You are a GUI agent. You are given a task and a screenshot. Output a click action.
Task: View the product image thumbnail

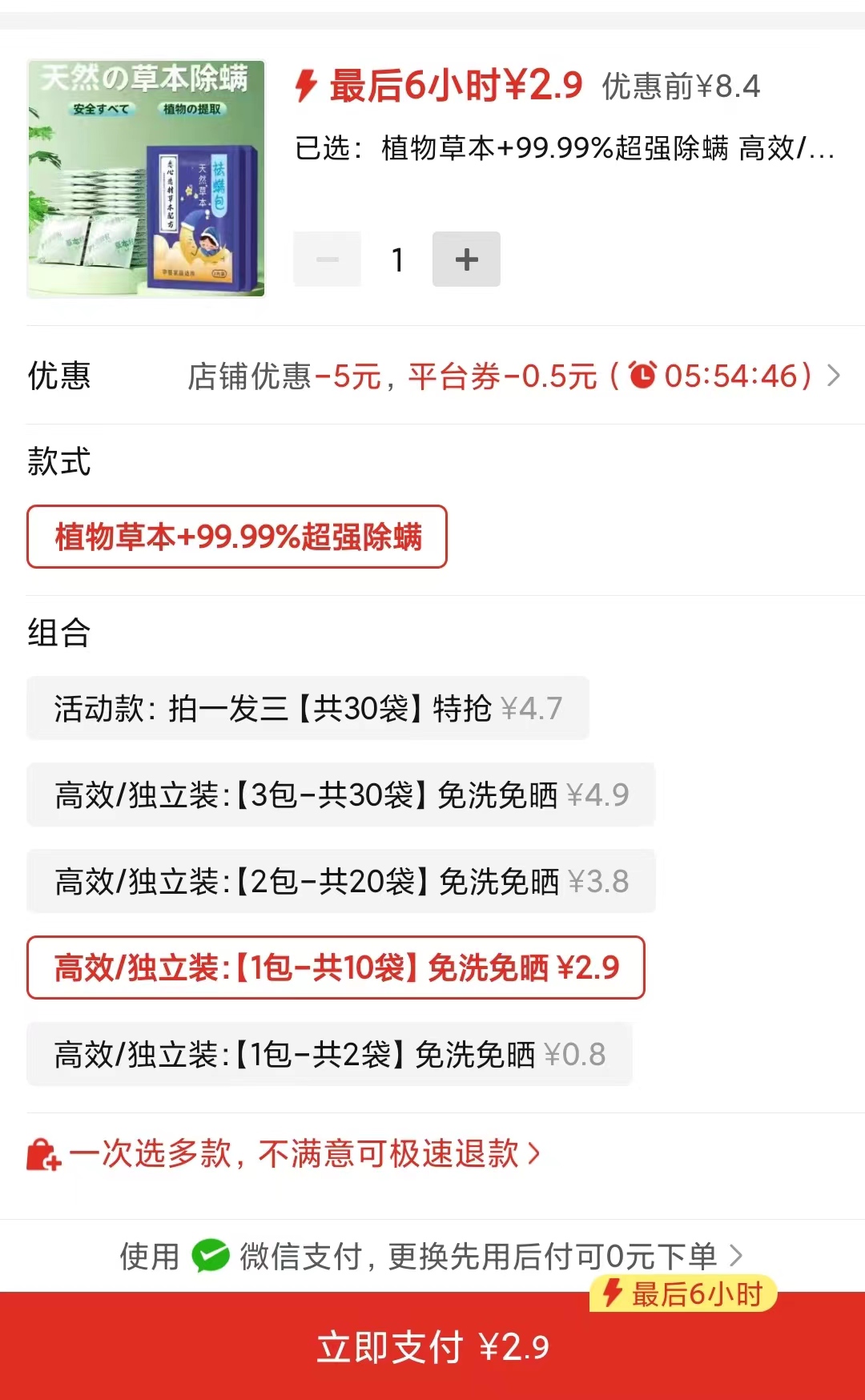coord(146,179)
